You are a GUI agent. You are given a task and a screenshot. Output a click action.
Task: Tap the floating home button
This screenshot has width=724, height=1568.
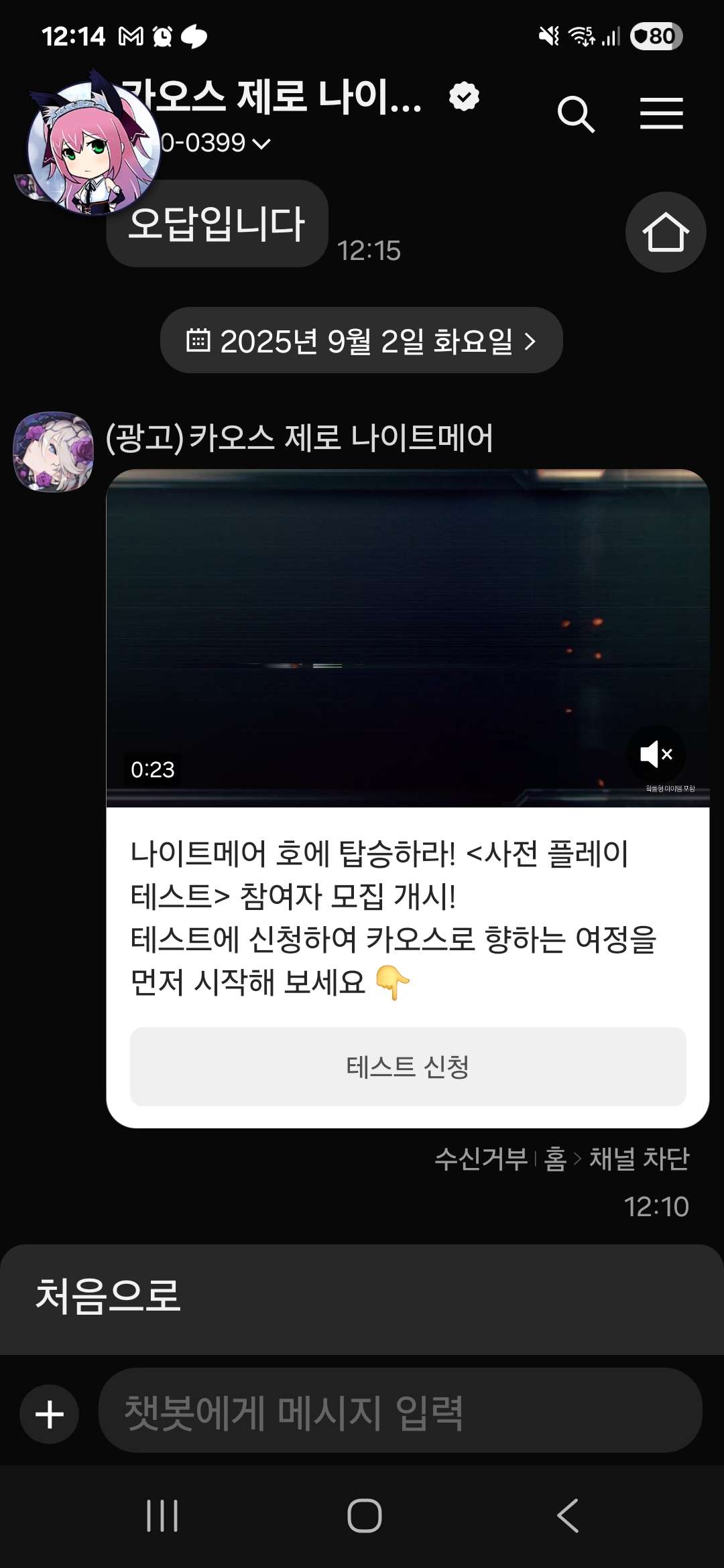[x=665, y=233]
